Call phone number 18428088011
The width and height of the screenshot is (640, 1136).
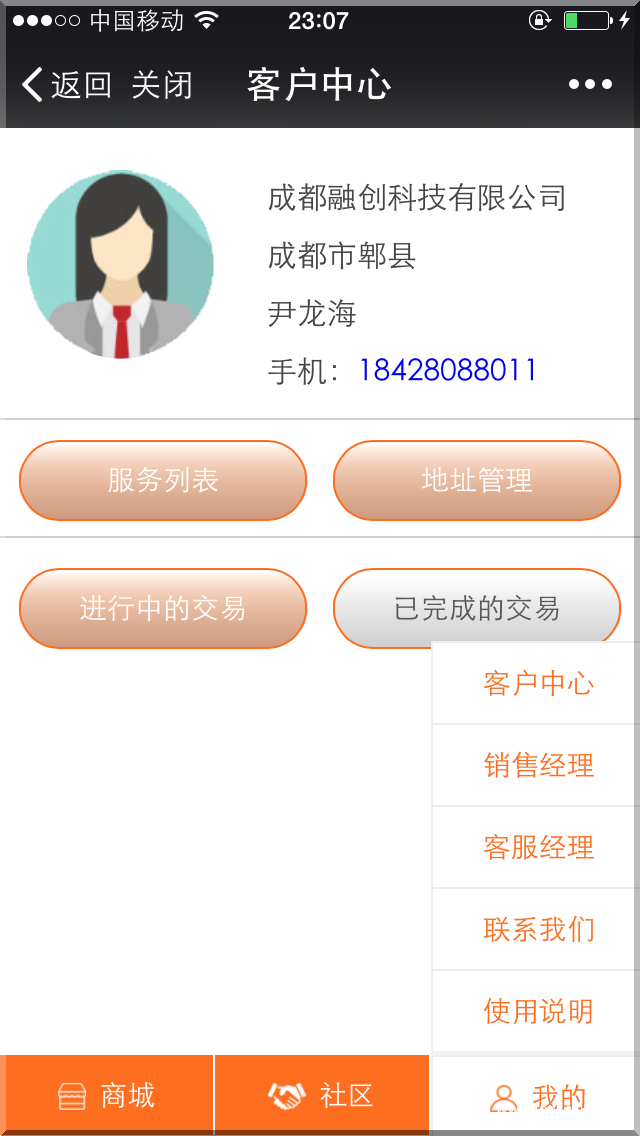[x=447, y=371]
